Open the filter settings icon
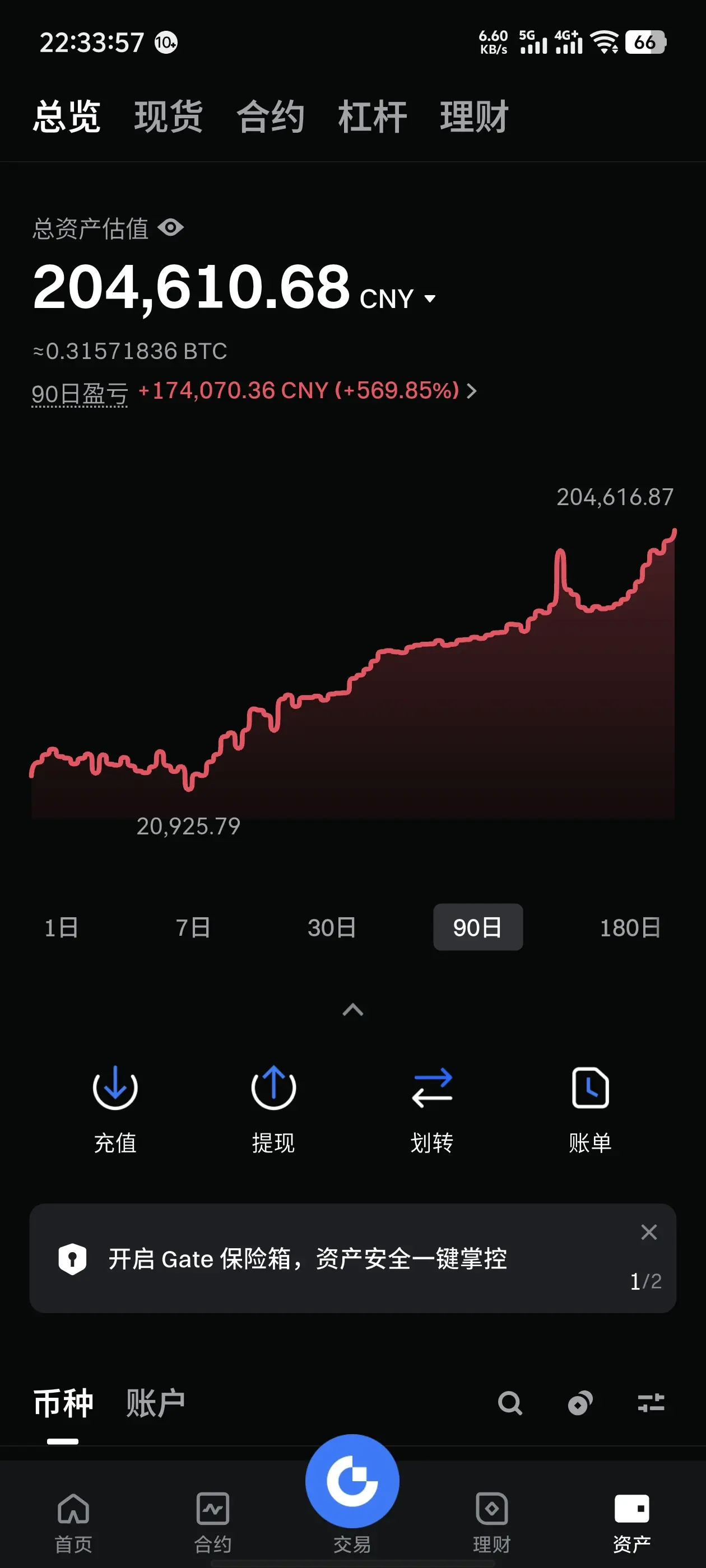Image resolution: width=706 pixels, height=1568 pixels. (x=651, y=1403)
